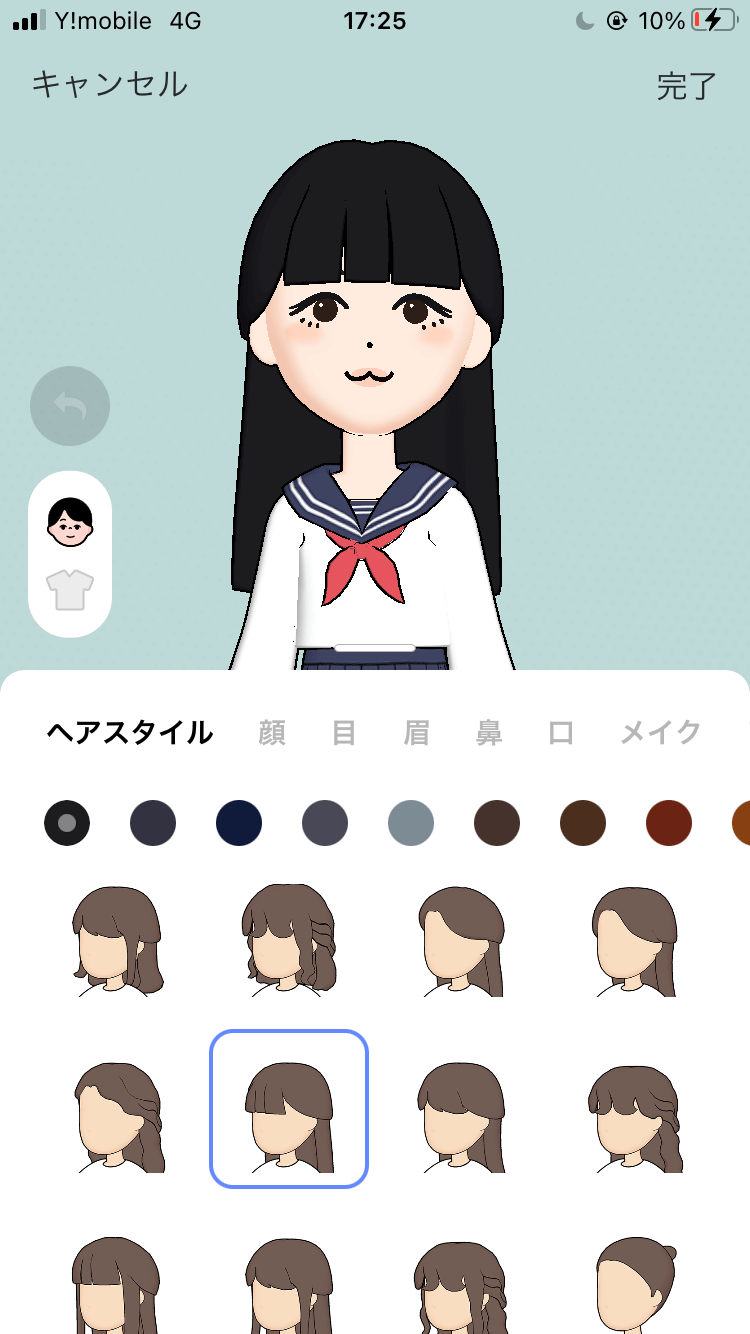
Task: Open the 顔 tab
Action: click(271, 732)
